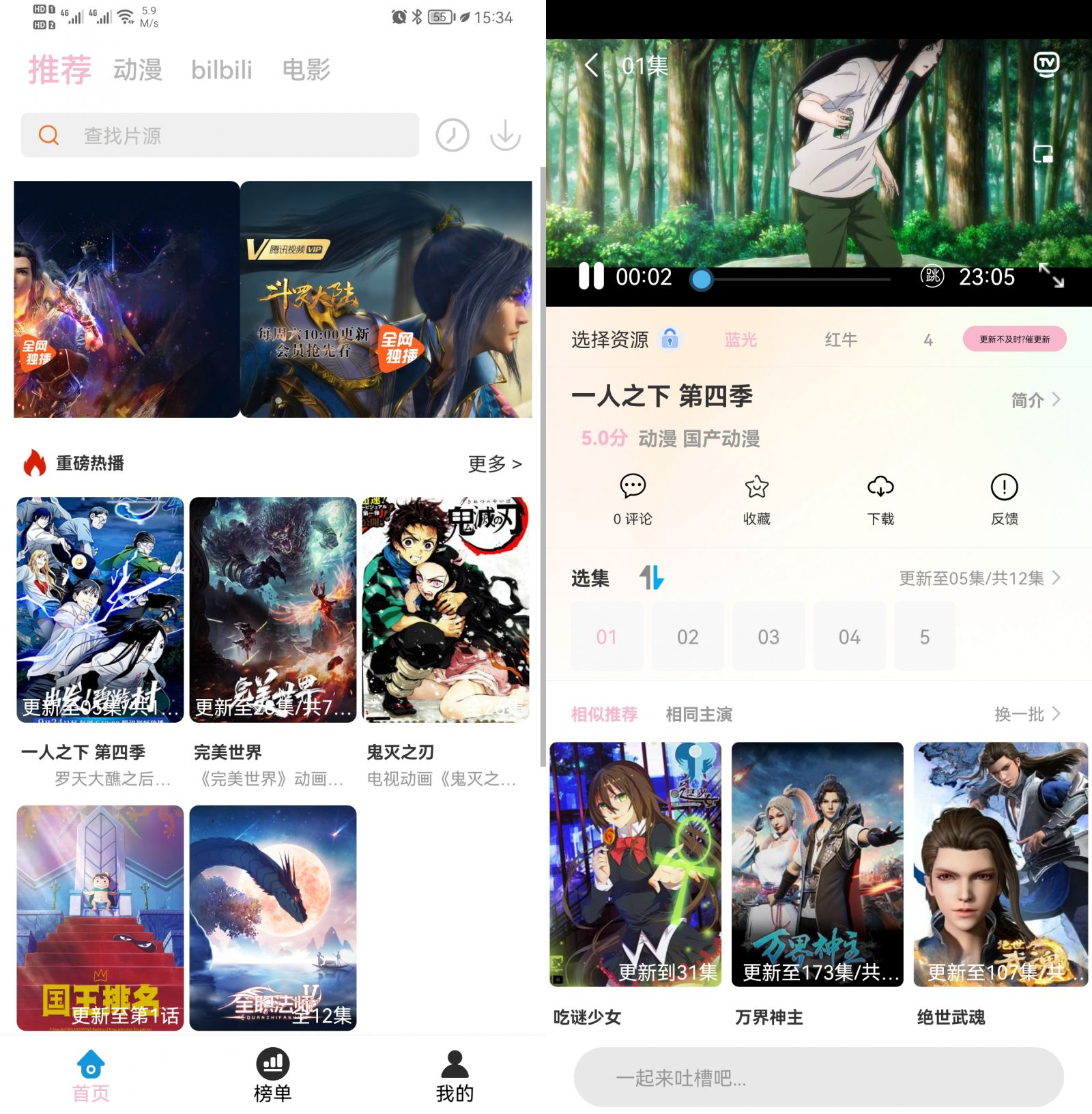Enter fullscreen video mode
This screenshot has height=1114, width=1092.
(1051, 276)
